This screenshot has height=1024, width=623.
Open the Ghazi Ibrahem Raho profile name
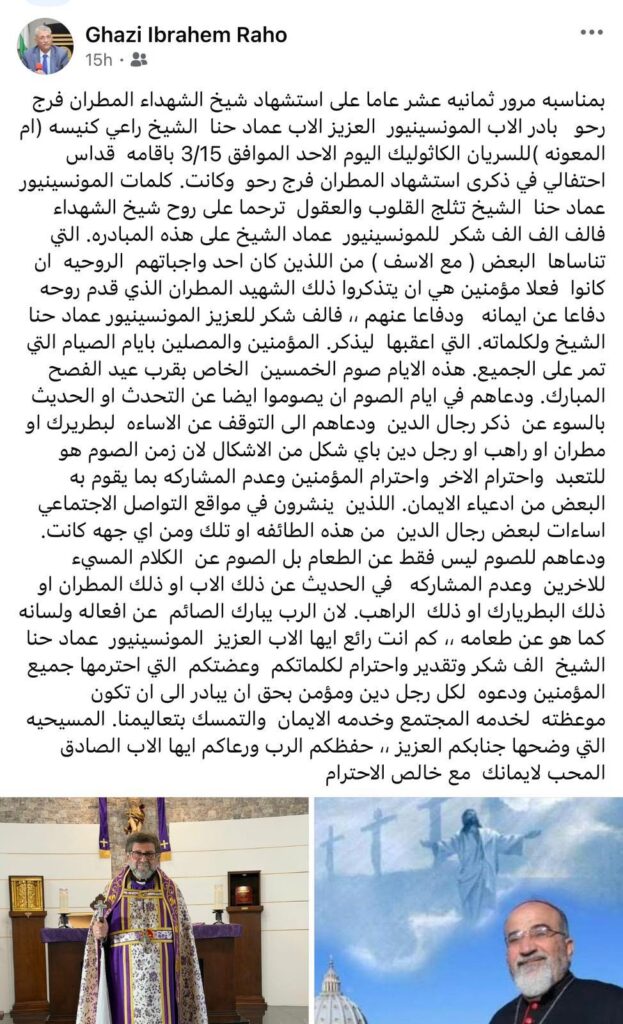[186, 35]
